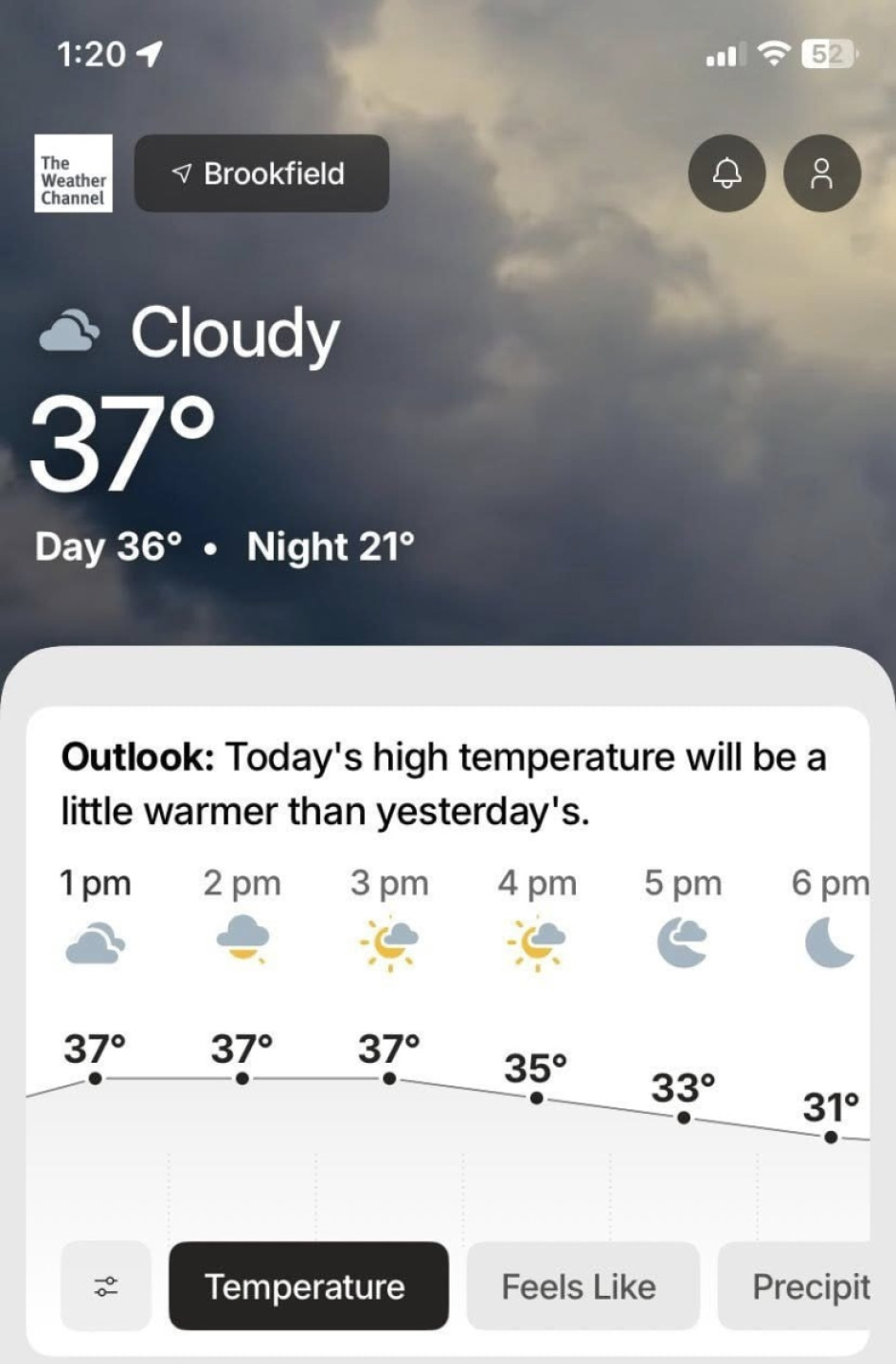Change the Brookfield location
Viewport: 896px width, 1364px height.
261,173
